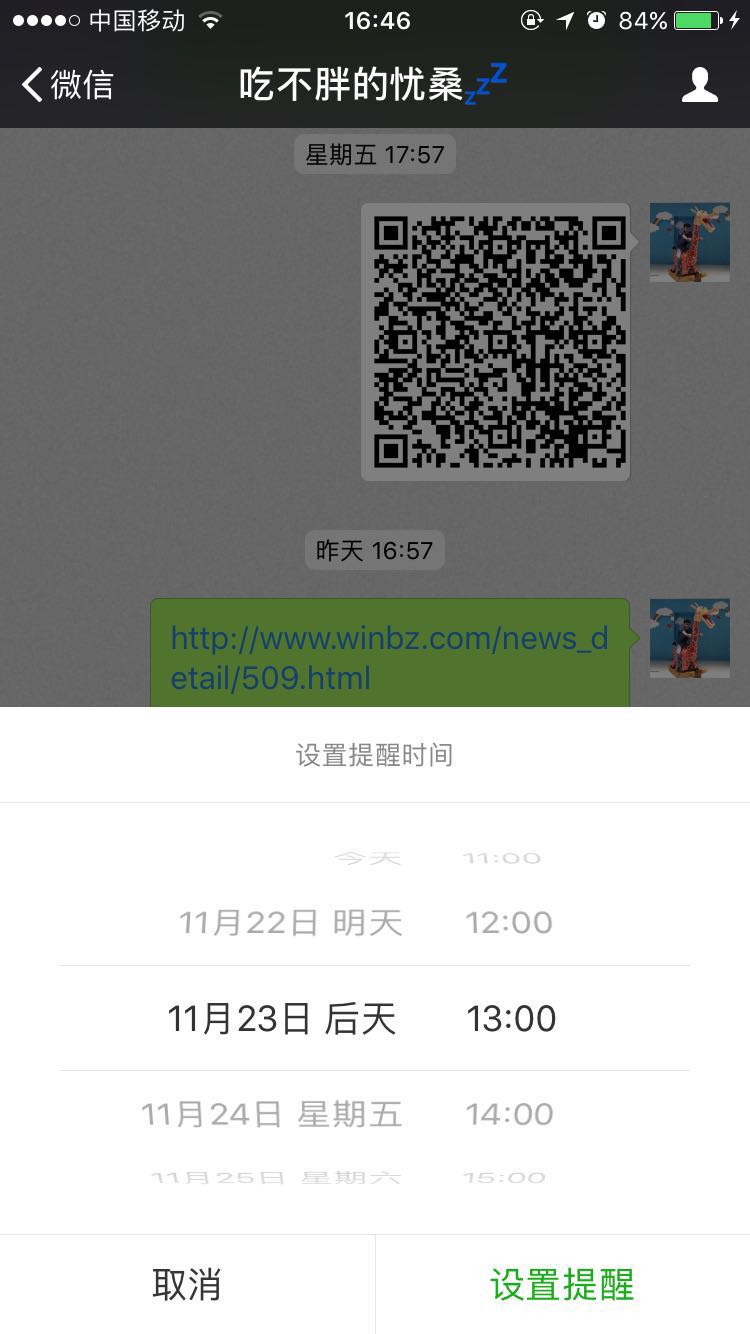750x1334 pixels.
Task: Pick 14:00 on the time column
Action: click(509, 1114)
